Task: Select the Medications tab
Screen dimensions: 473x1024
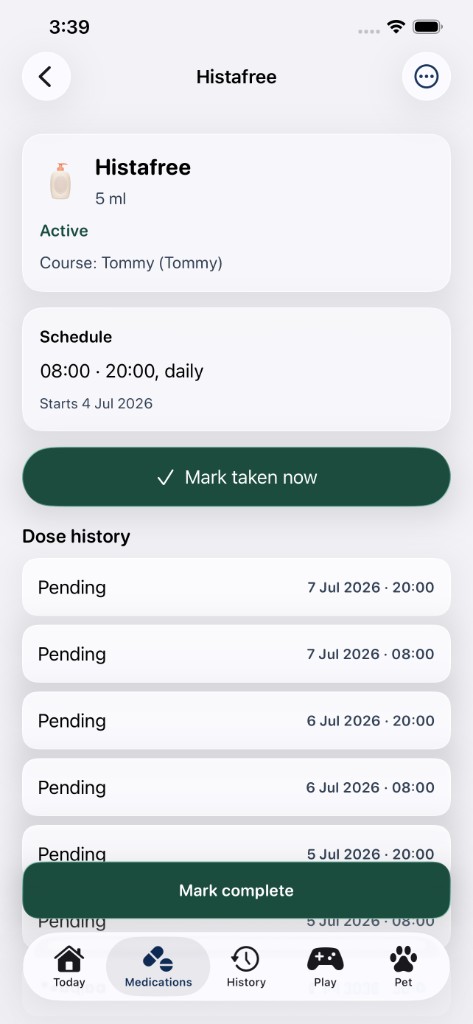Action: coord(158,967)
